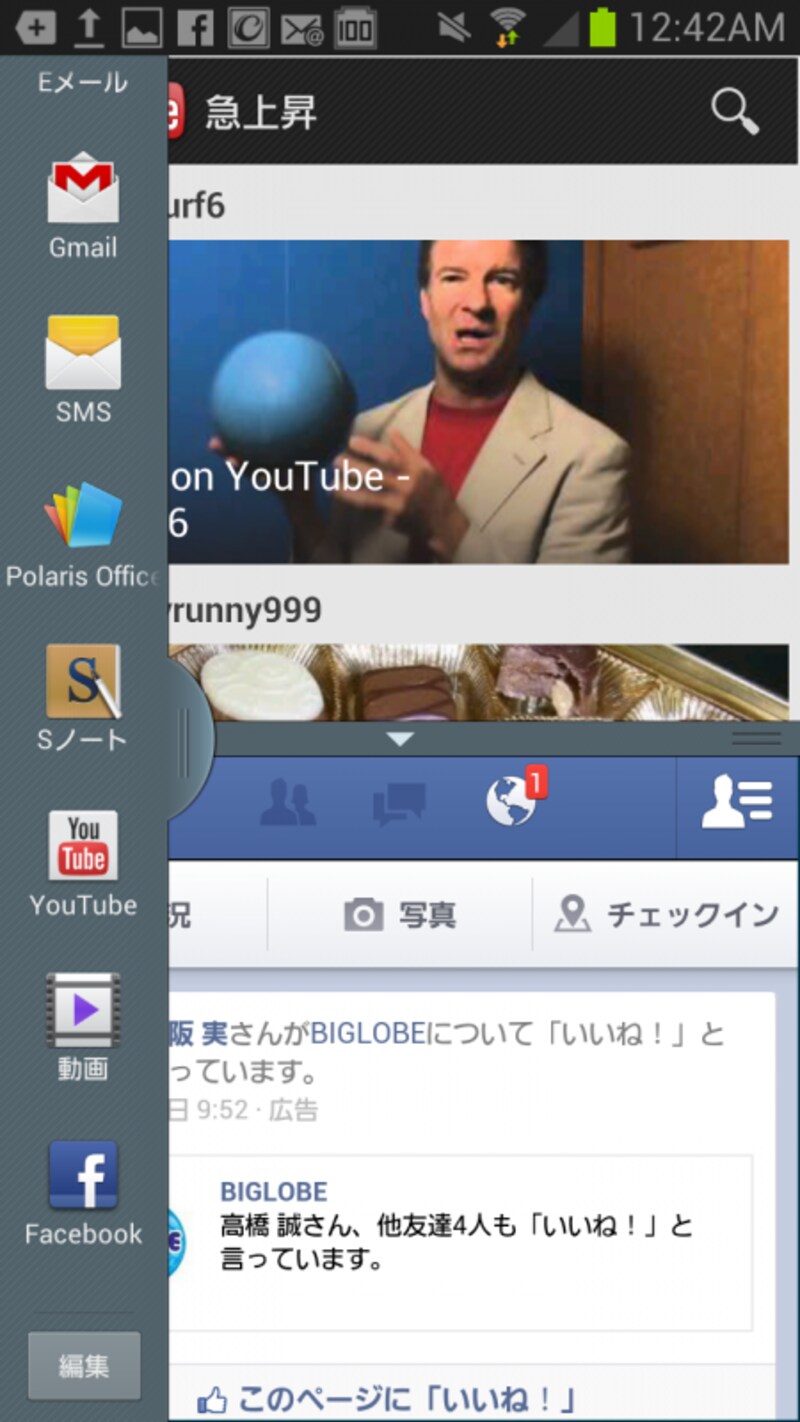Open the BIGLOBE page link

point(273,1192)
